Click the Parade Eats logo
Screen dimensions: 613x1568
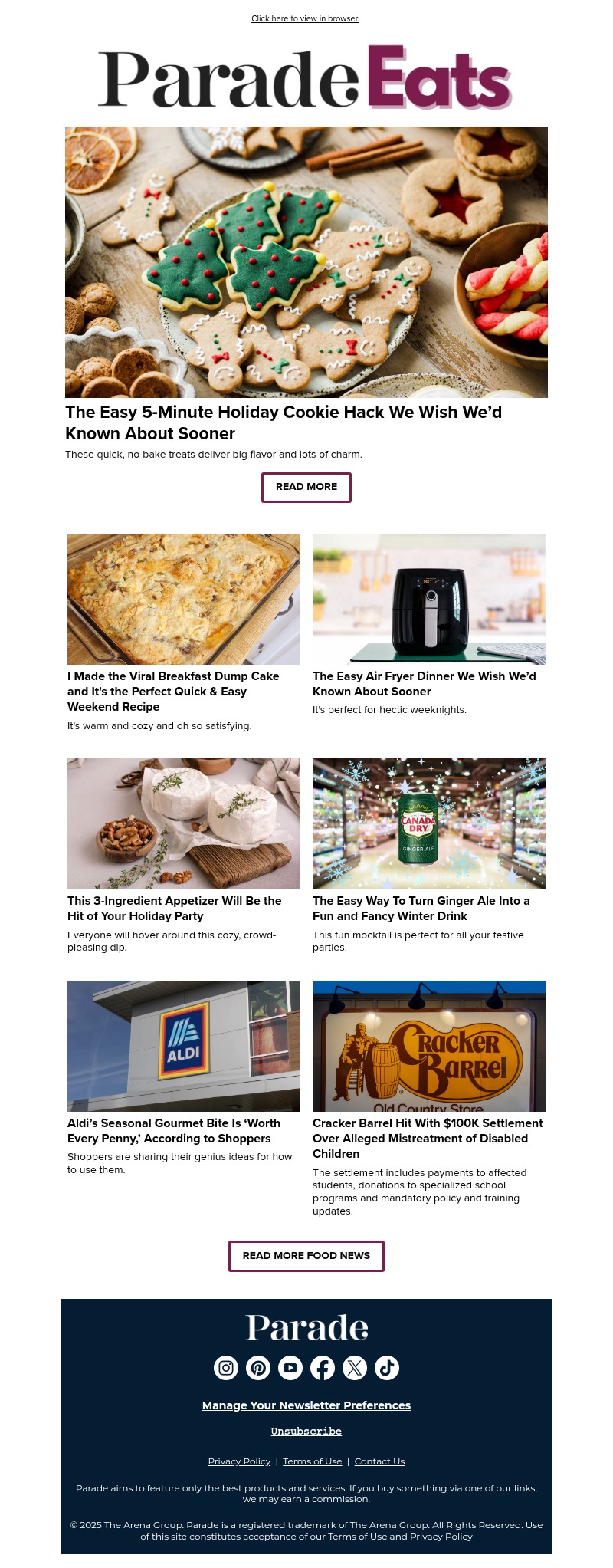pos(305,77)
